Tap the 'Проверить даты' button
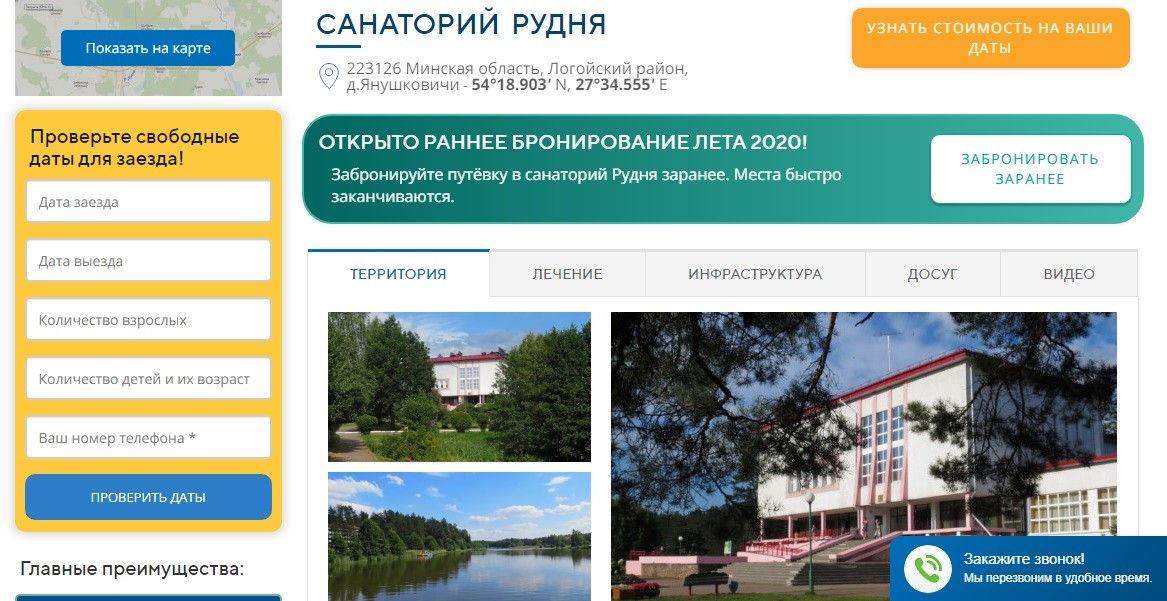Image resolution: width=1167 pixels, height=601 pixels. (148, 497)
